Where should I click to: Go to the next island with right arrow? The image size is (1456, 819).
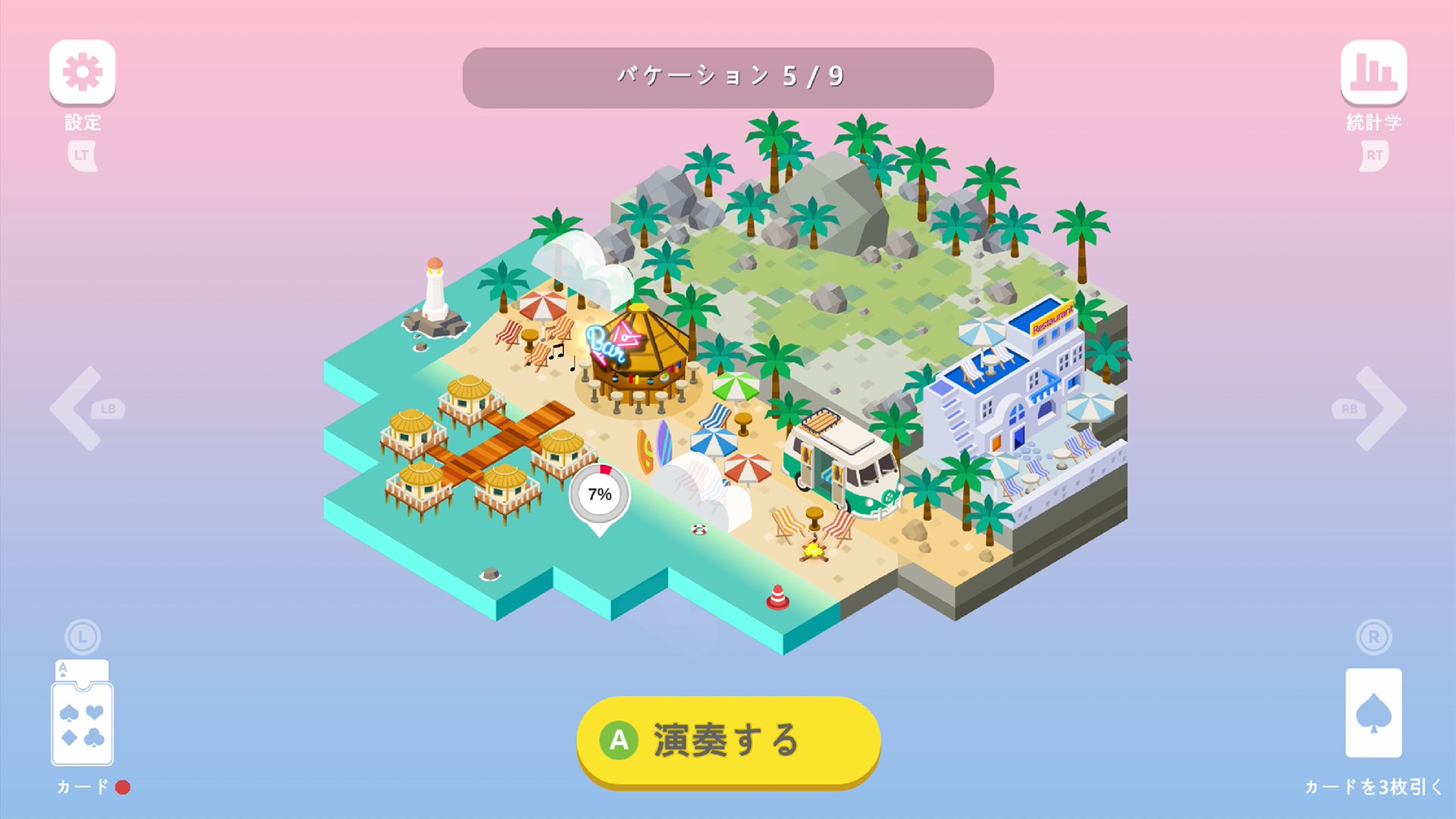(x=1379, y=409)
